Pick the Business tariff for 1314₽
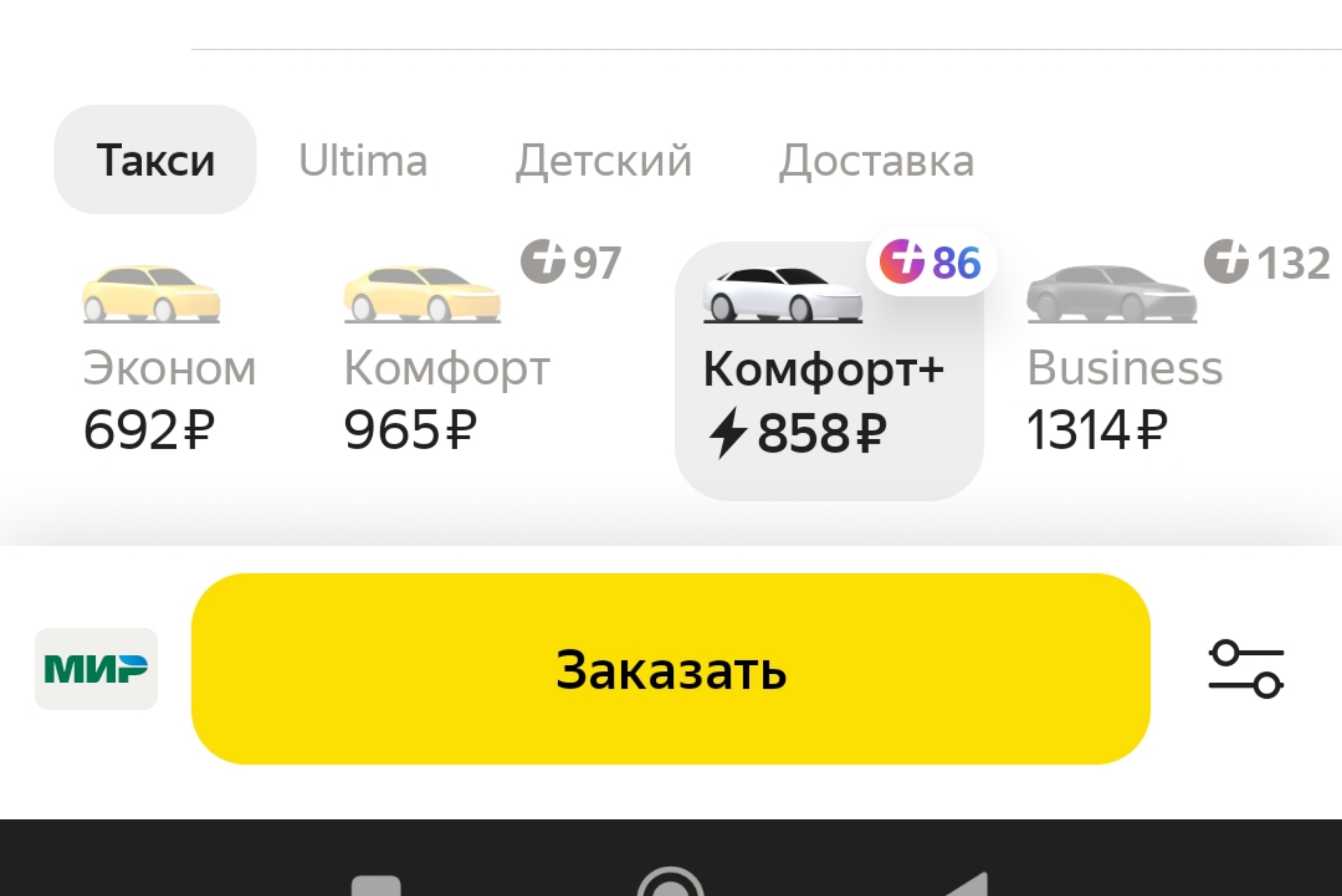Screen dimensions: 1342x896 point(1124,366)
